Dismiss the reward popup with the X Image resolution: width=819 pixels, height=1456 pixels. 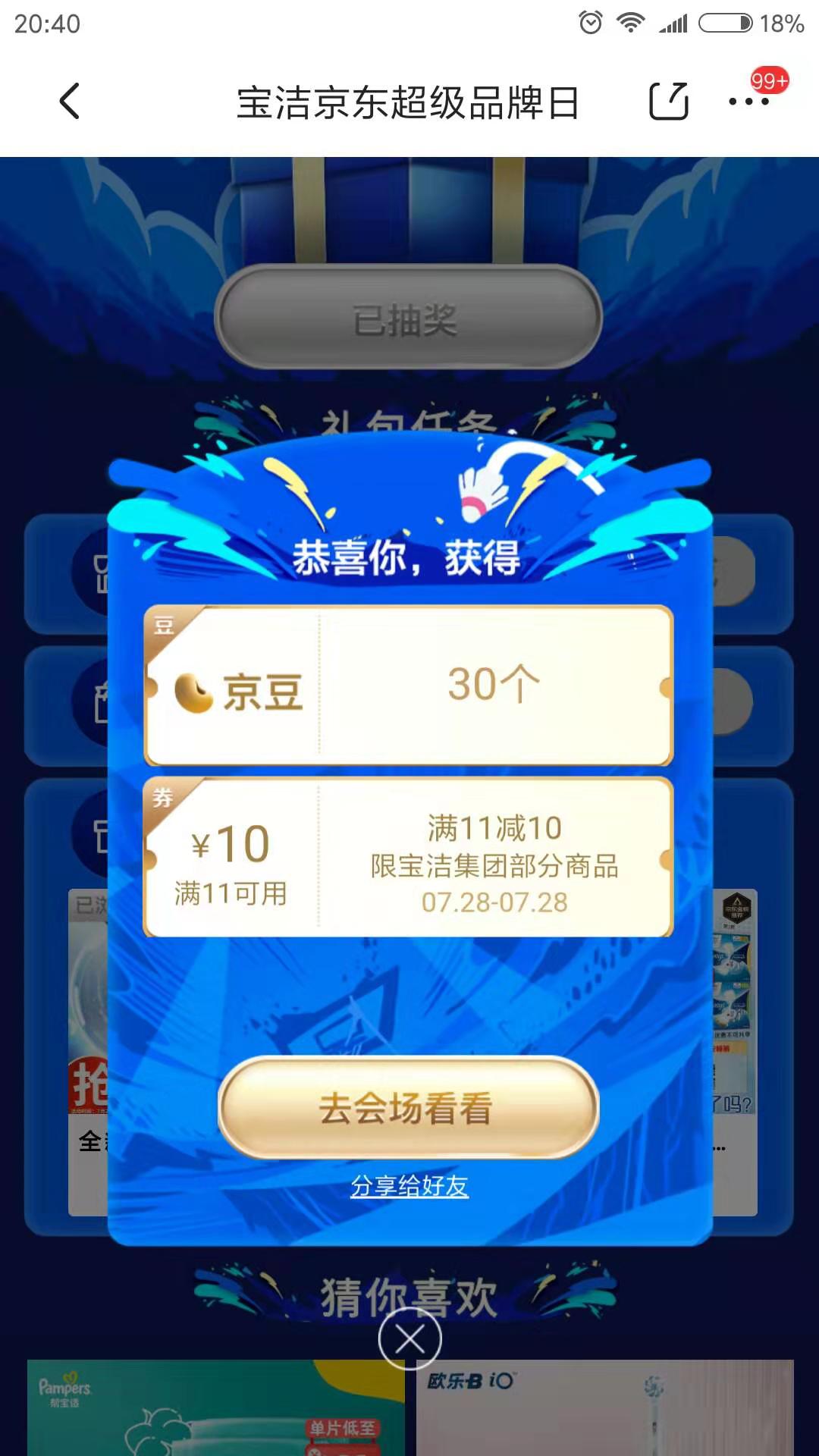409,1339
